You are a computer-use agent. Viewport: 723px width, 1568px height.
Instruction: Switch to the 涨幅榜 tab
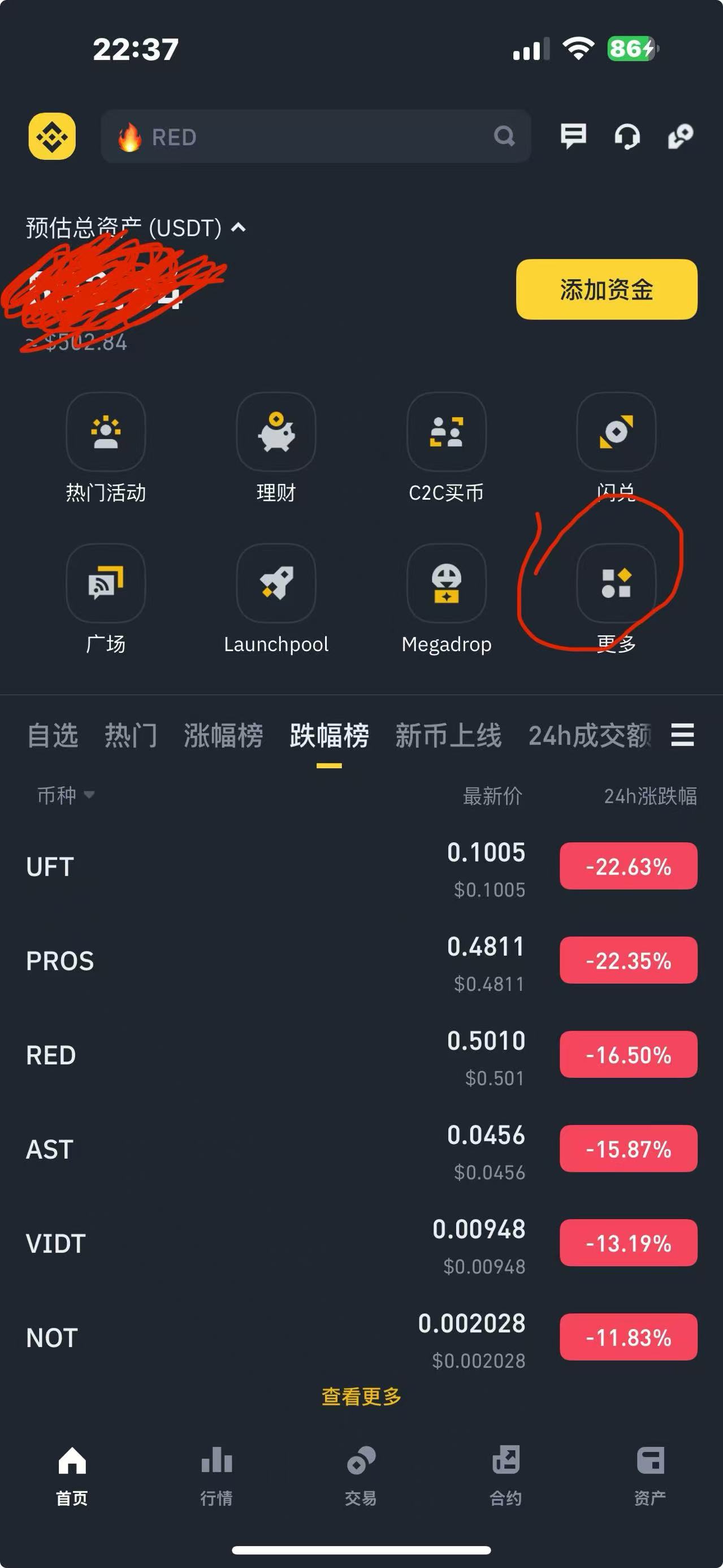223,735
